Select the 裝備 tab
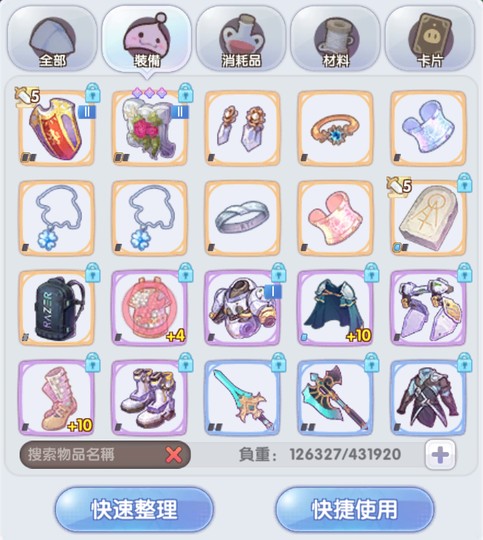Viewport: 483px width, 540px height. coord(147,39)
